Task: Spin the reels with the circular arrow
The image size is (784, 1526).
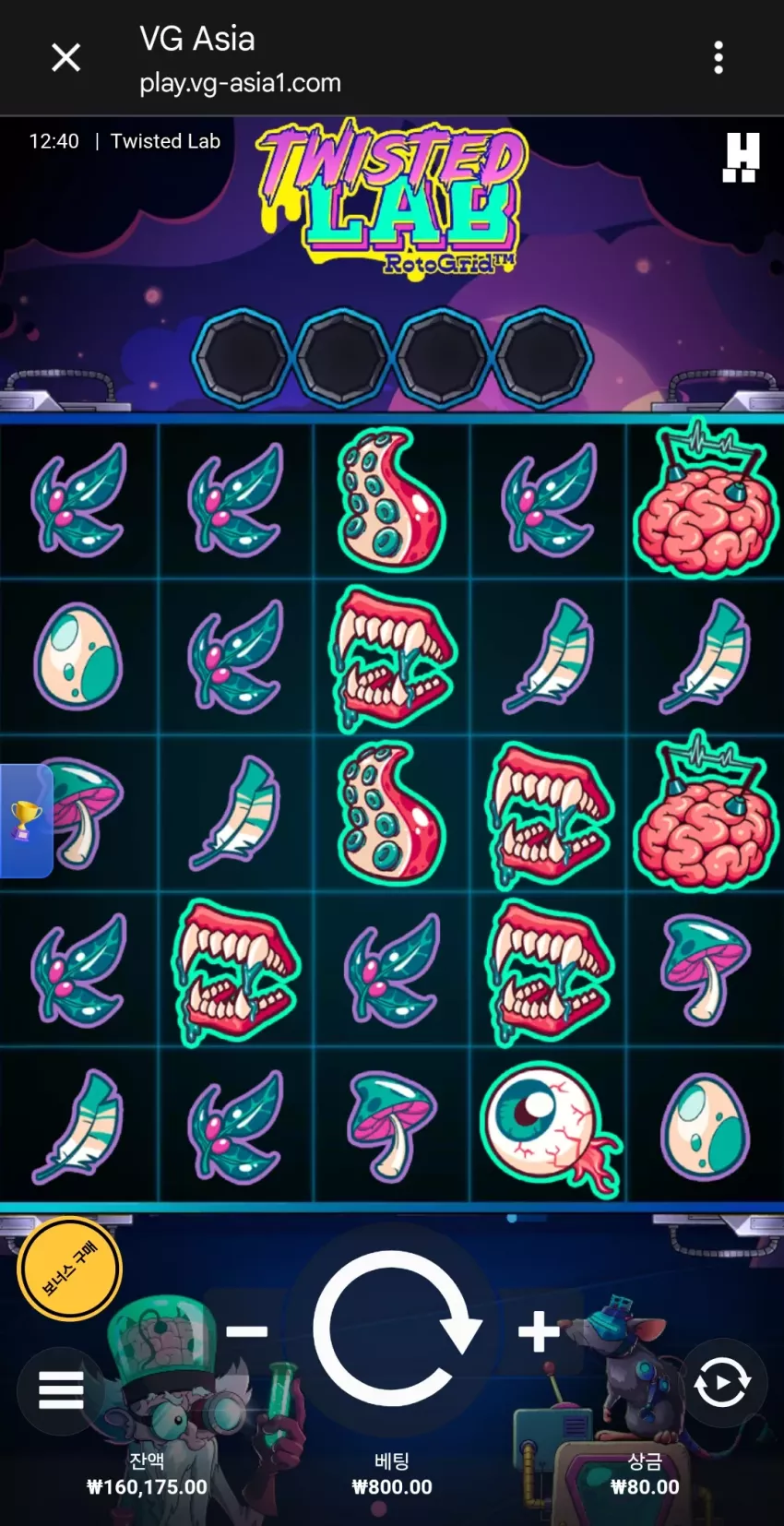Action: pos(397,1329)
